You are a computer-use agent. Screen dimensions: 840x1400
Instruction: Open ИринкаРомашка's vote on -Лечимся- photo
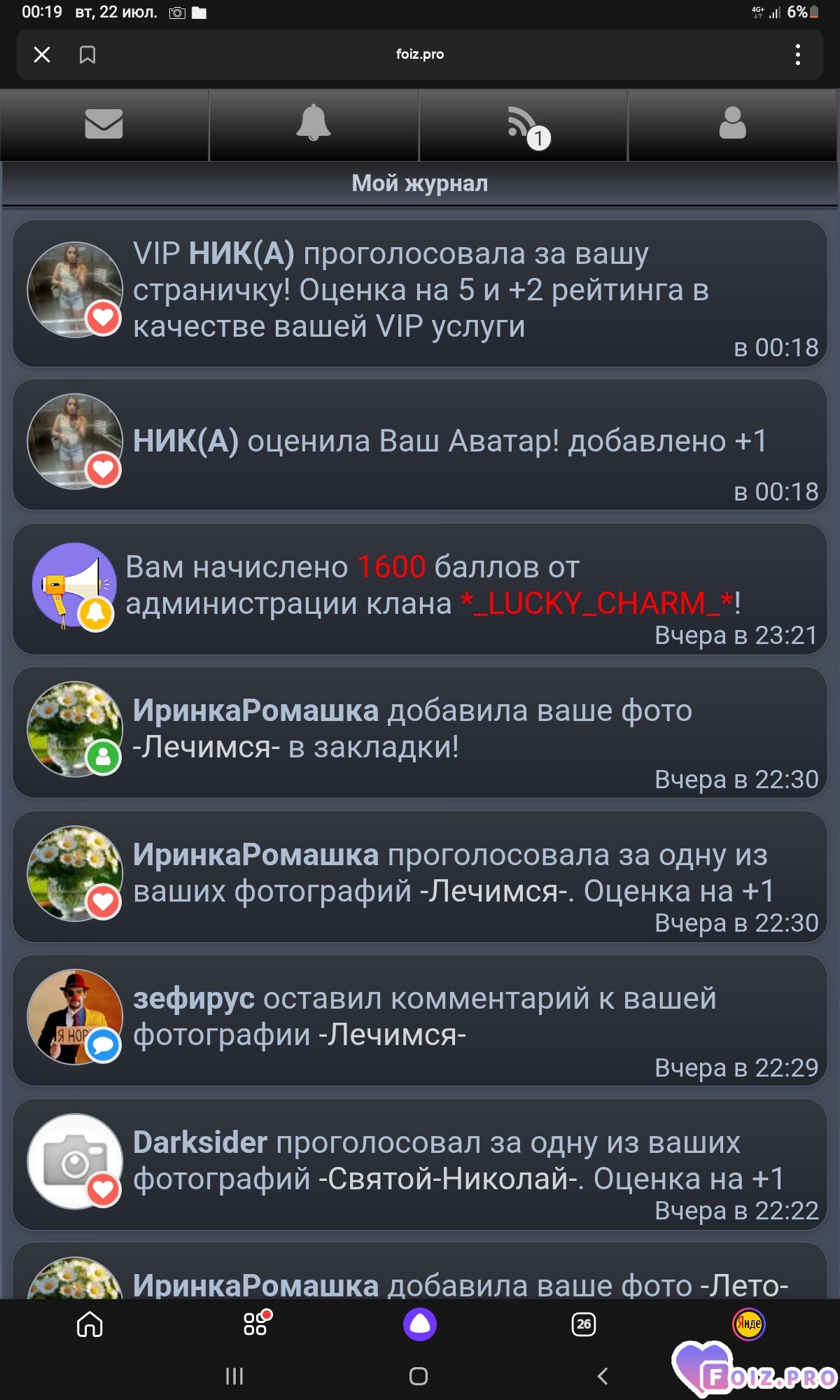pyautogui.click(x=420, y=877)
